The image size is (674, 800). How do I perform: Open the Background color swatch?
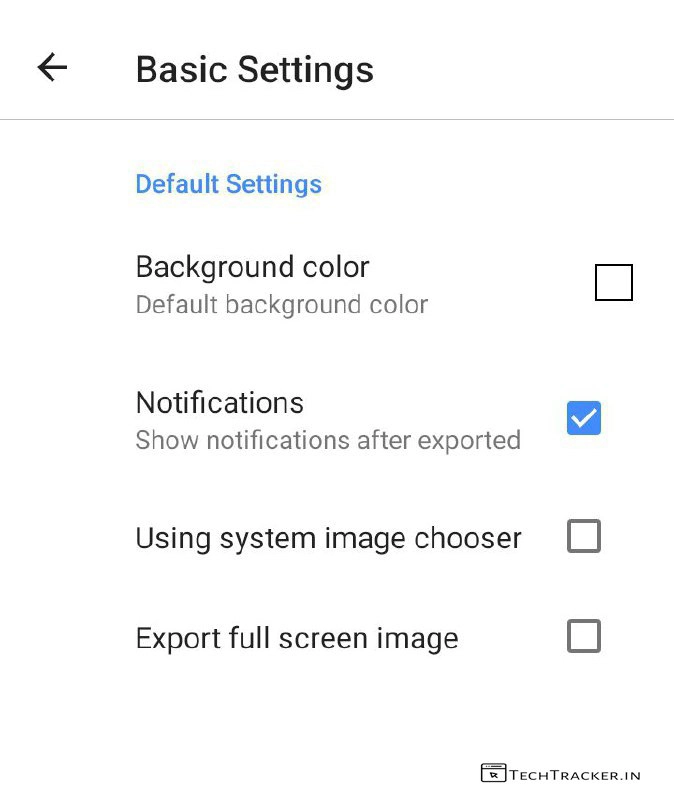(613, 283)
